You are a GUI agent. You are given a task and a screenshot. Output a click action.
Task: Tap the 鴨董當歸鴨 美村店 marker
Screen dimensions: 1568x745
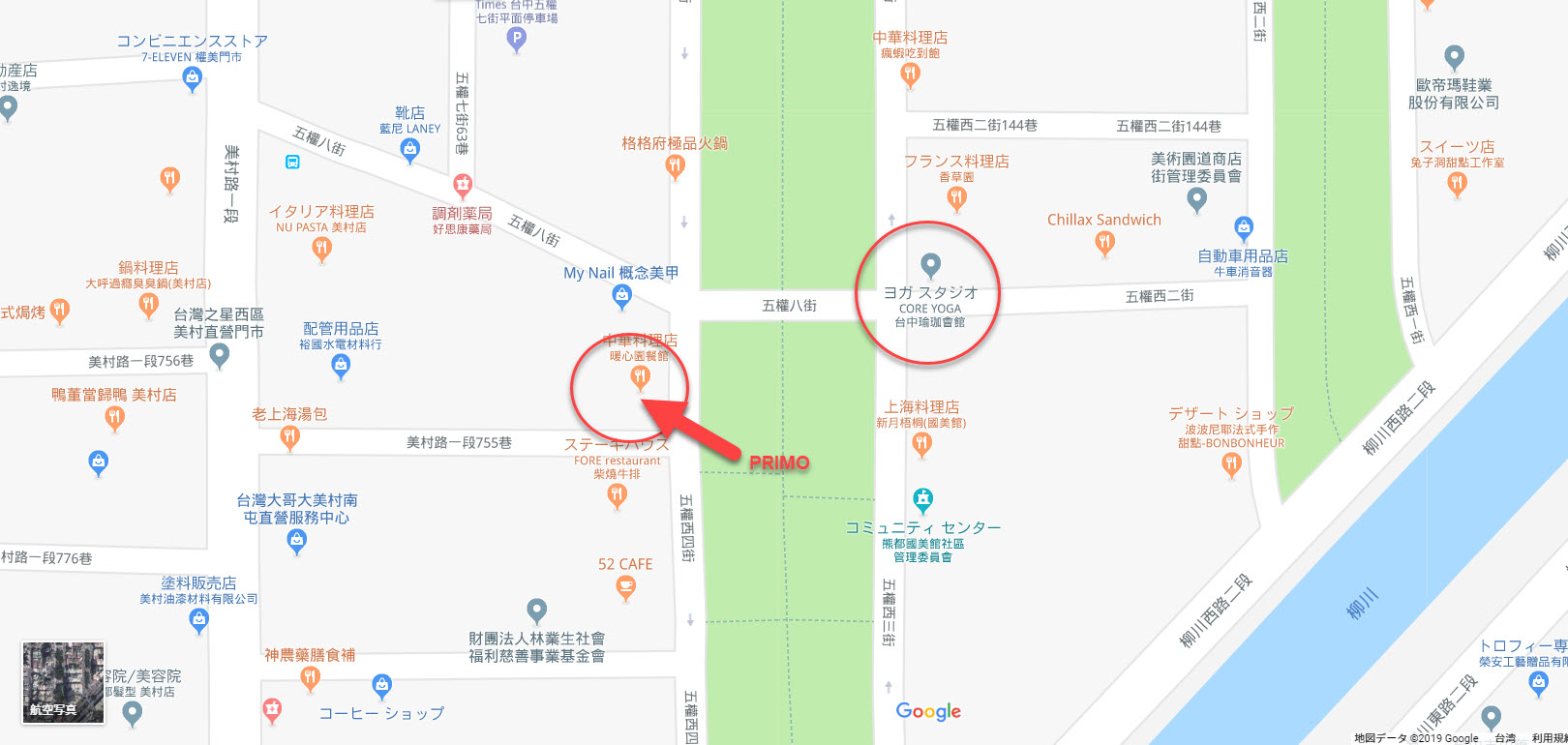click(x=114, y=418)
